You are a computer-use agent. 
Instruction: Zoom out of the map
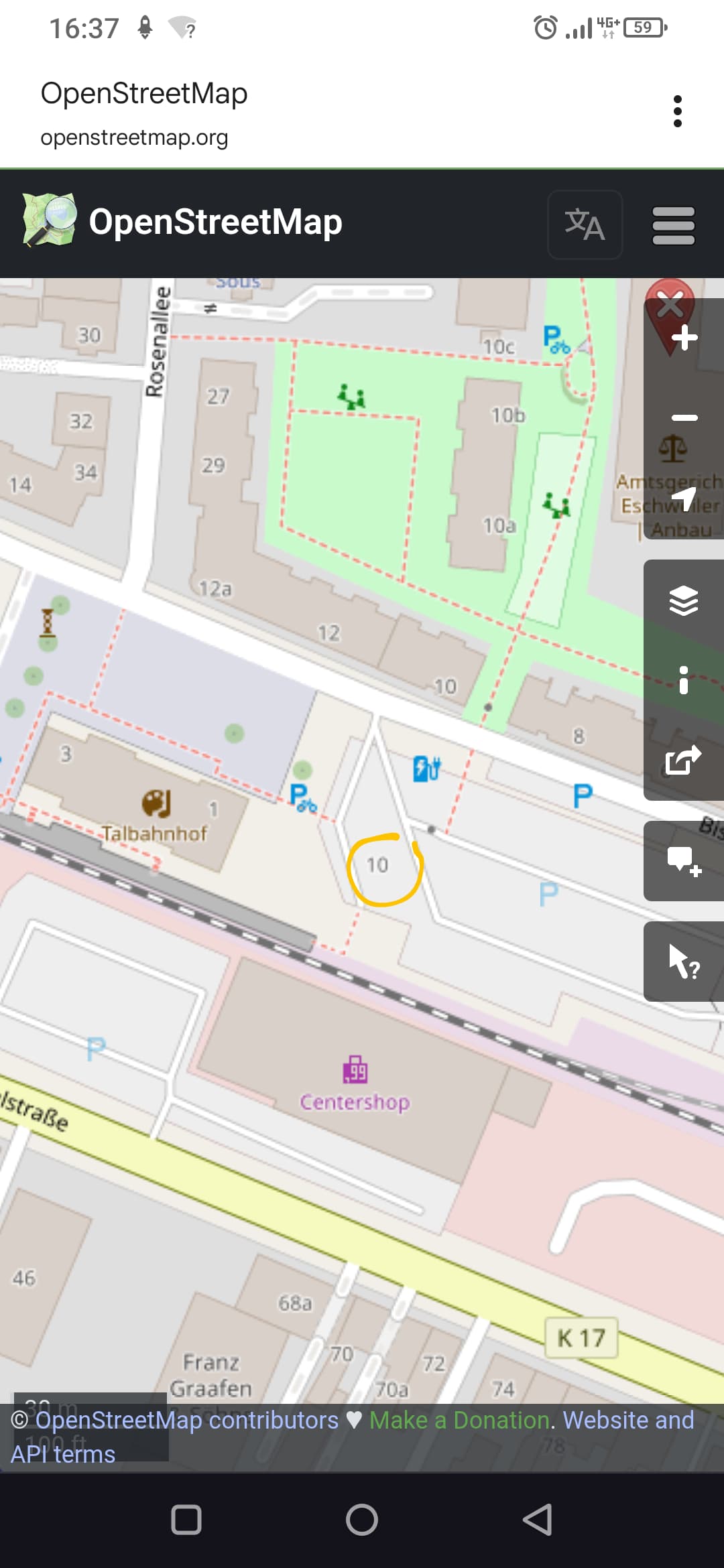click(684, 418)
